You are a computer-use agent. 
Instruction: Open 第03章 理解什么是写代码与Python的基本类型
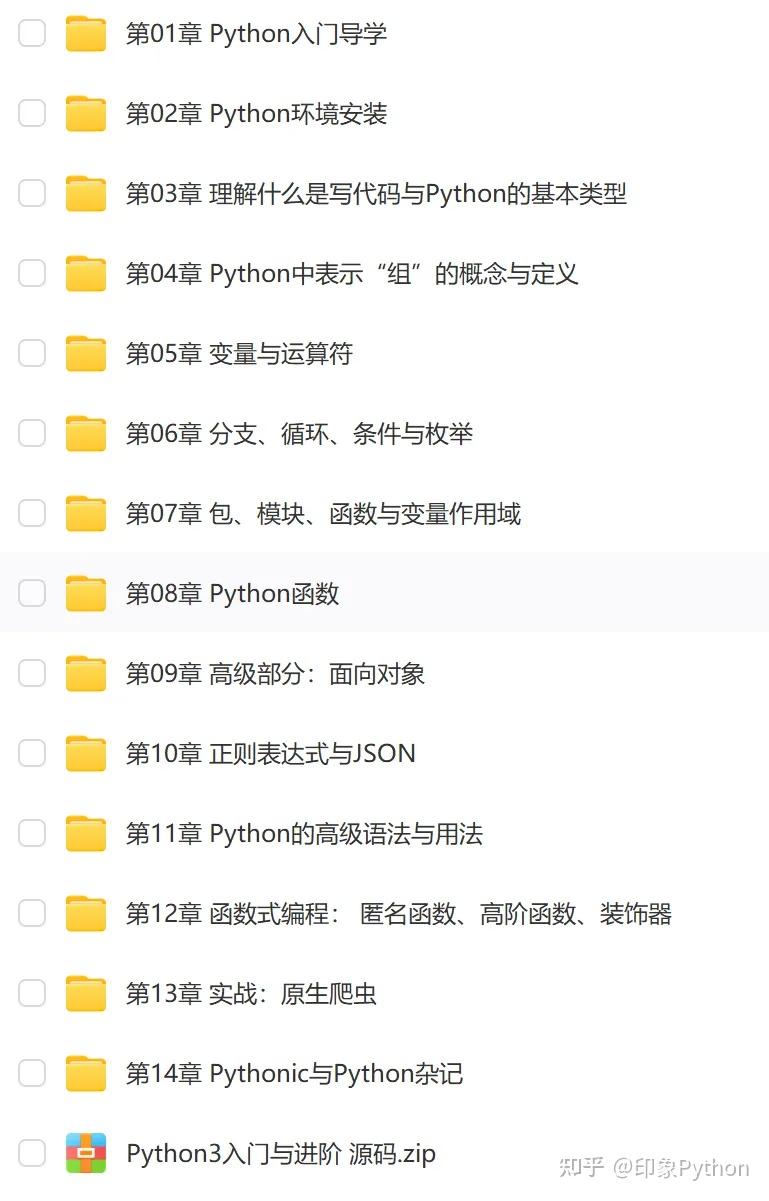(377, 193)
